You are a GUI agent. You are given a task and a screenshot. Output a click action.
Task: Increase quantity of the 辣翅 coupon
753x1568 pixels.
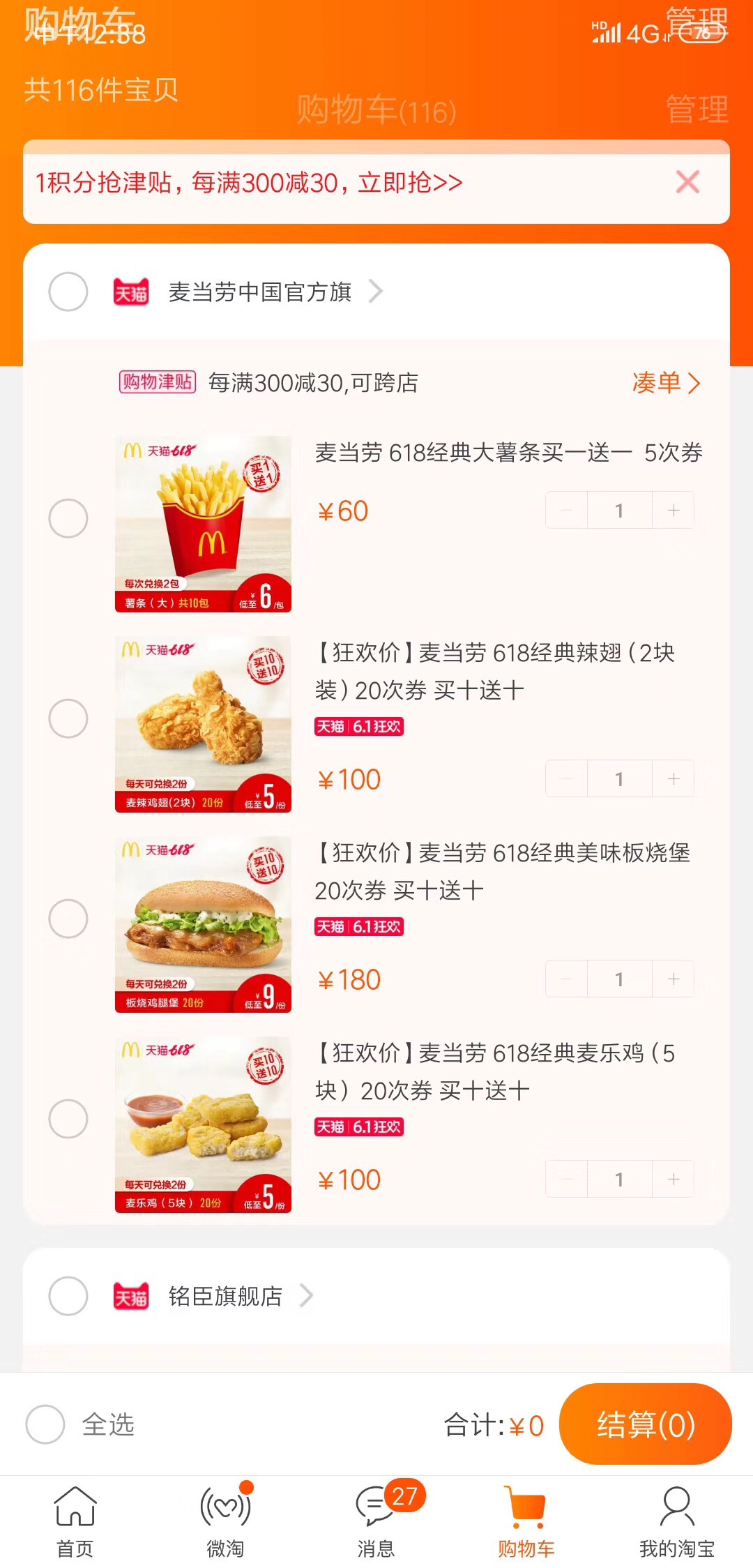click(x=673, y=779)
